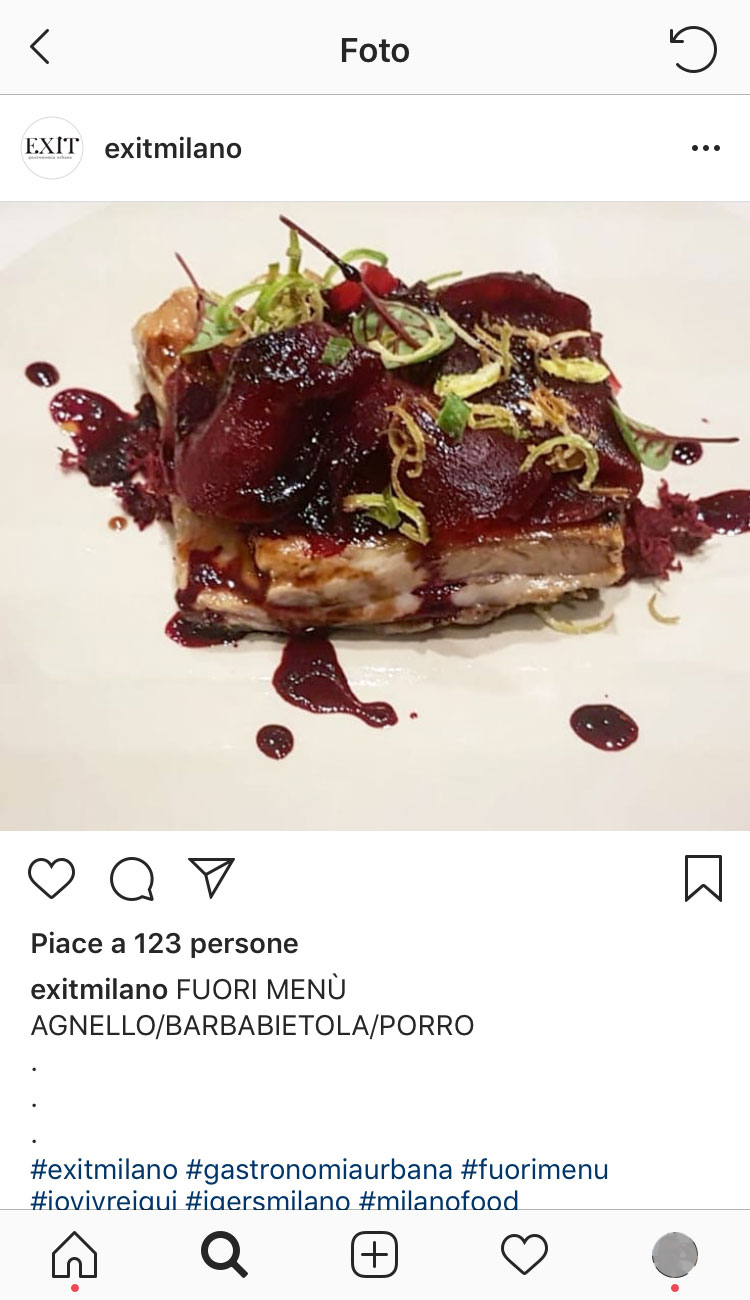Open the #exitmilano hashtag

coord(104,1169)
